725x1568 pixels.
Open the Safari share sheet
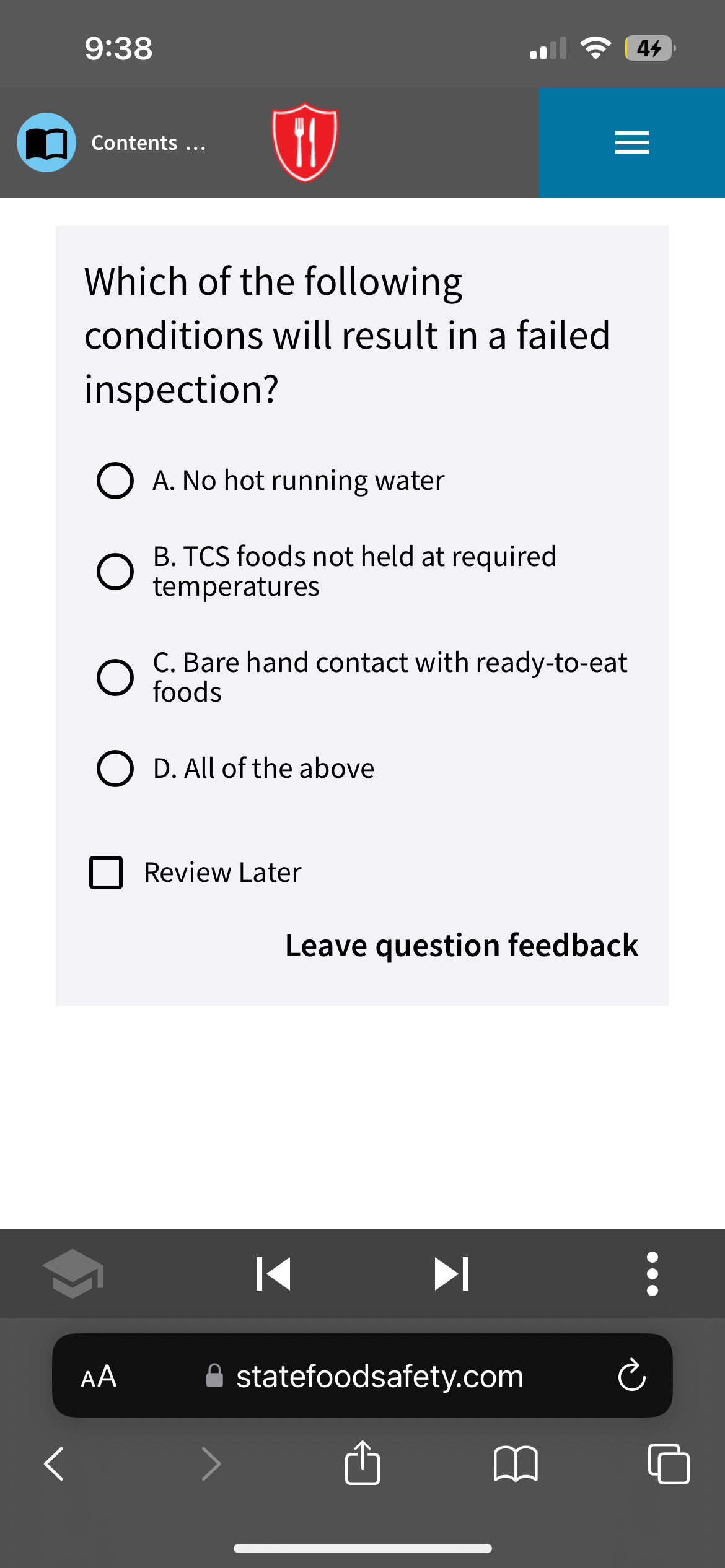[x=362, y=1464]
